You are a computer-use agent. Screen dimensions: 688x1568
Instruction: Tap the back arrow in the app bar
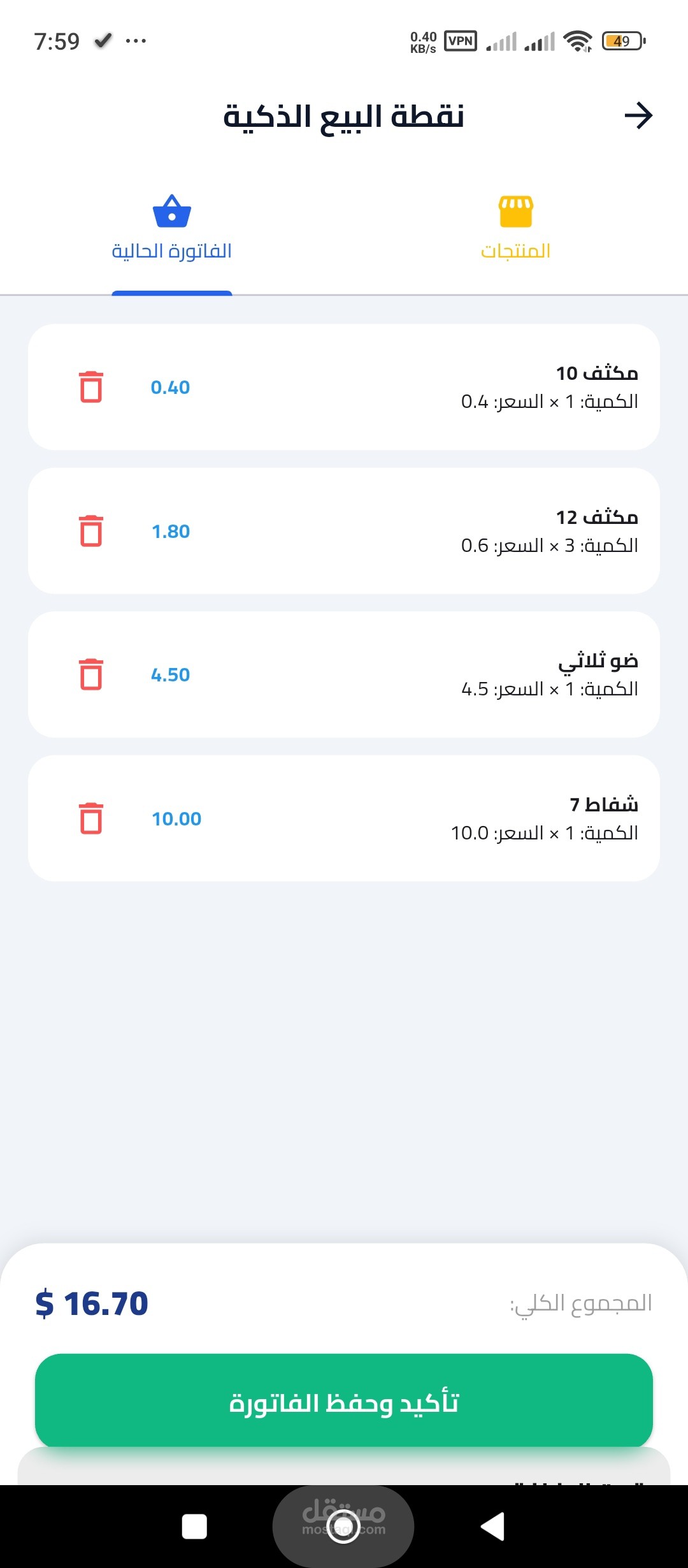[x=638, y=116]
